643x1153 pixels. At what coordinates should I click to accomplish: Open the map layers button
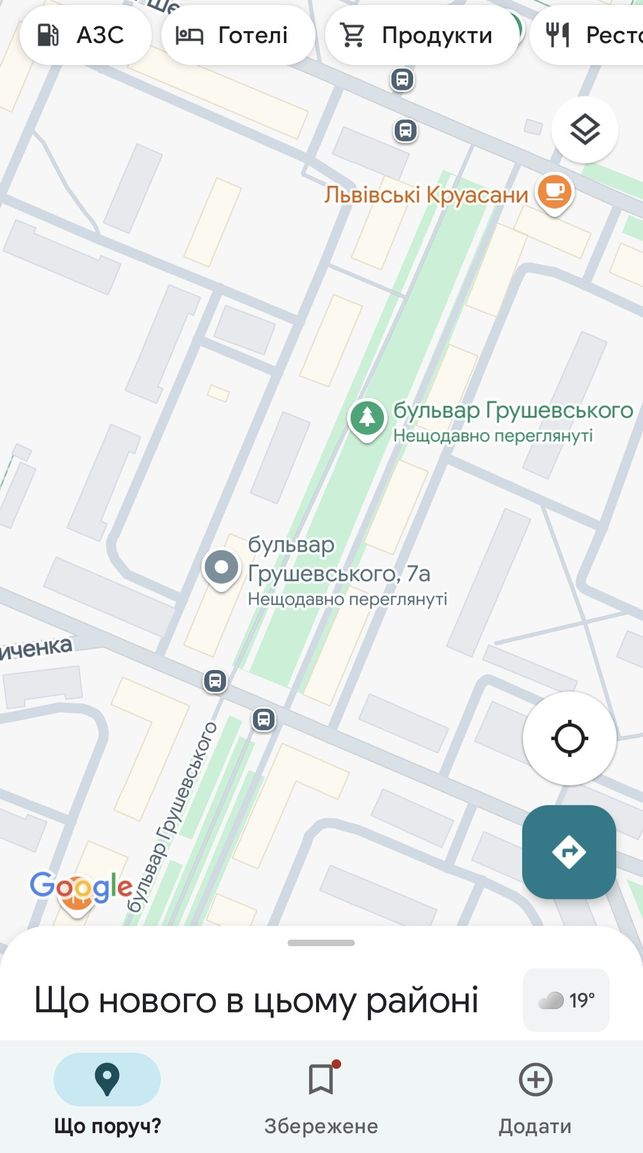point(585,130)
